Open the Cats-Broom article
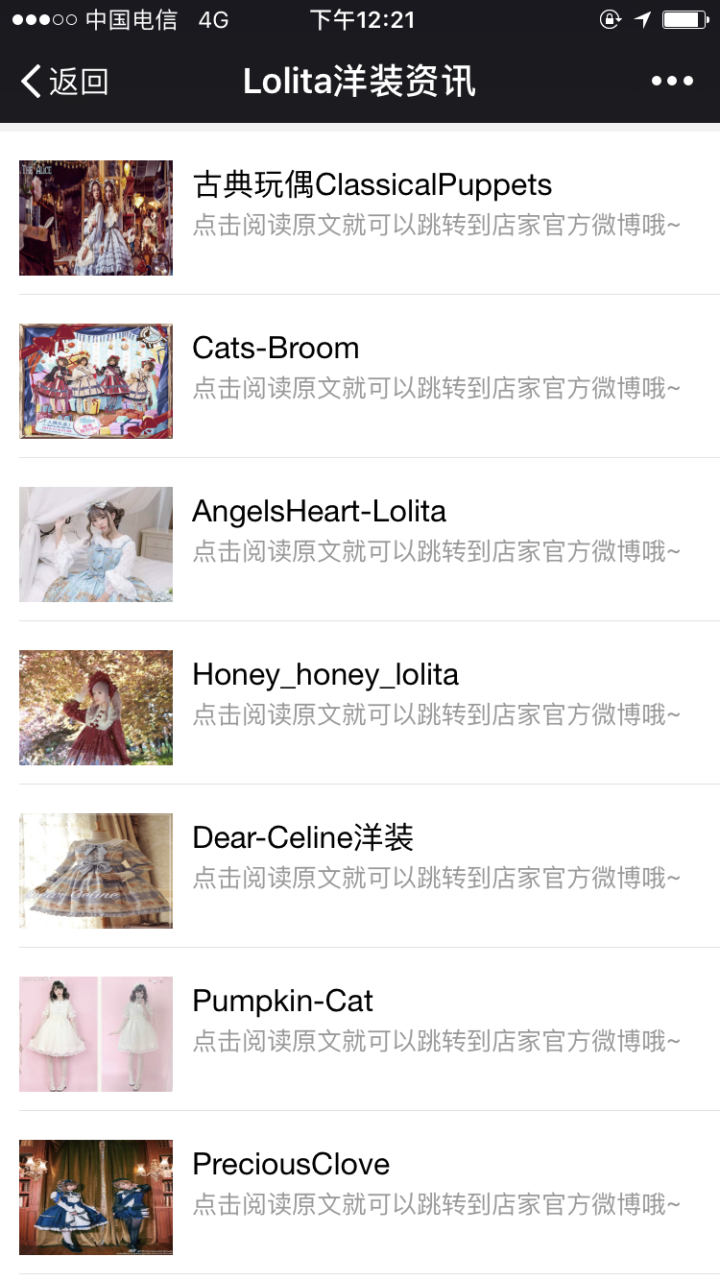Image resolution: width=720 pixels, height=1281 pixels. [x=276, y=348]
